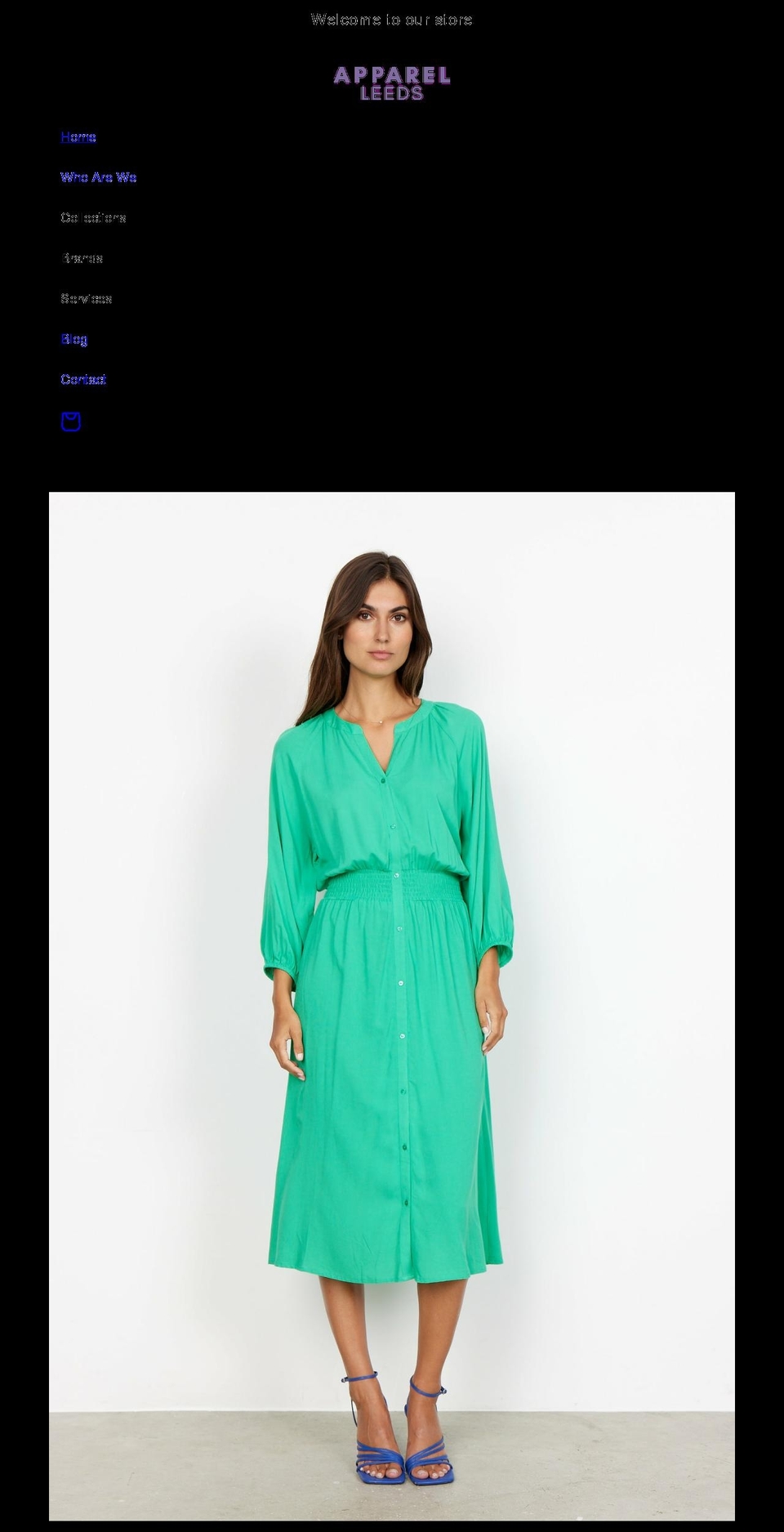This screenshot has height=1532, width=784.
Task: Toggle the Collections navigation entry
Action: click(94, 217)
